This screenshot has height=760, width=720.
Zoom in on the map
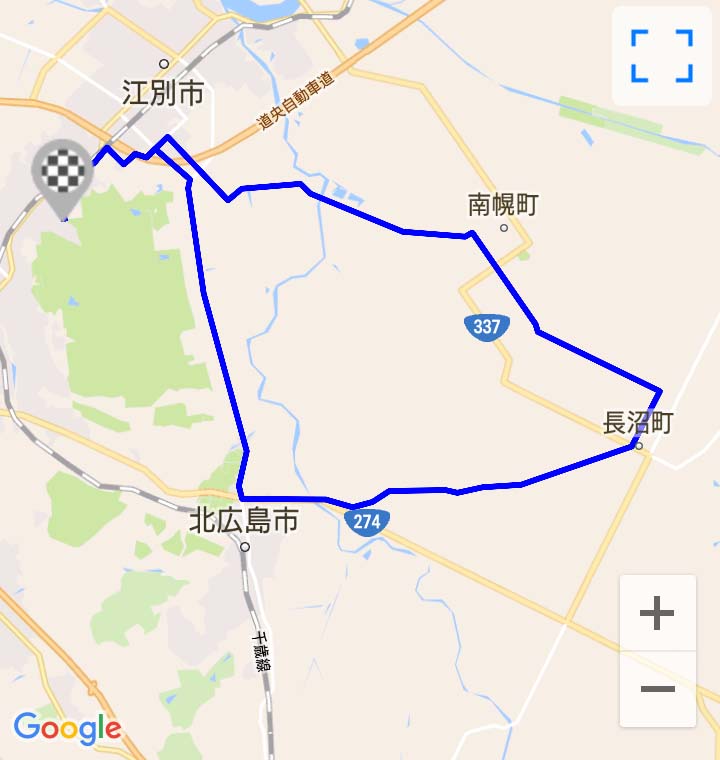click(x=657, y=613)
